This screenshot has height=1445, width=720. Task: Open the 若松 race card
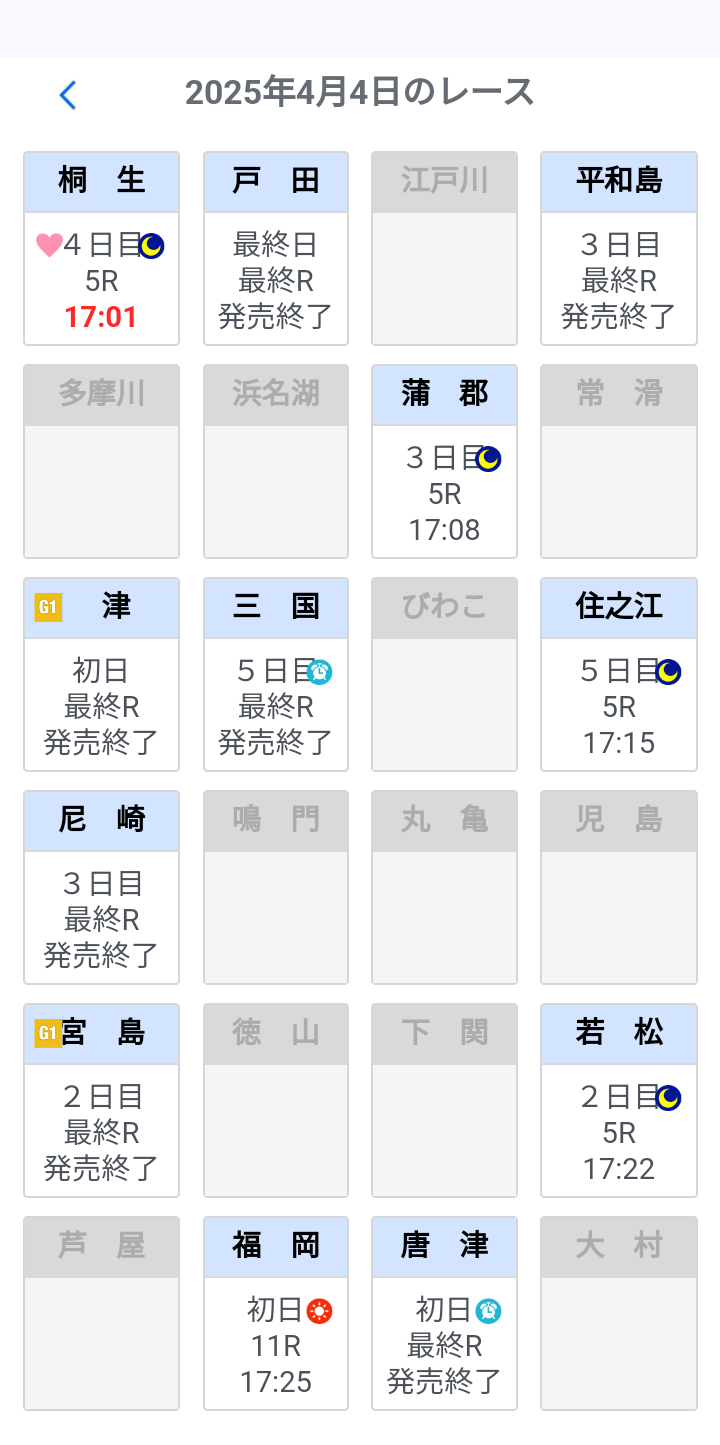click(618, 1101)
